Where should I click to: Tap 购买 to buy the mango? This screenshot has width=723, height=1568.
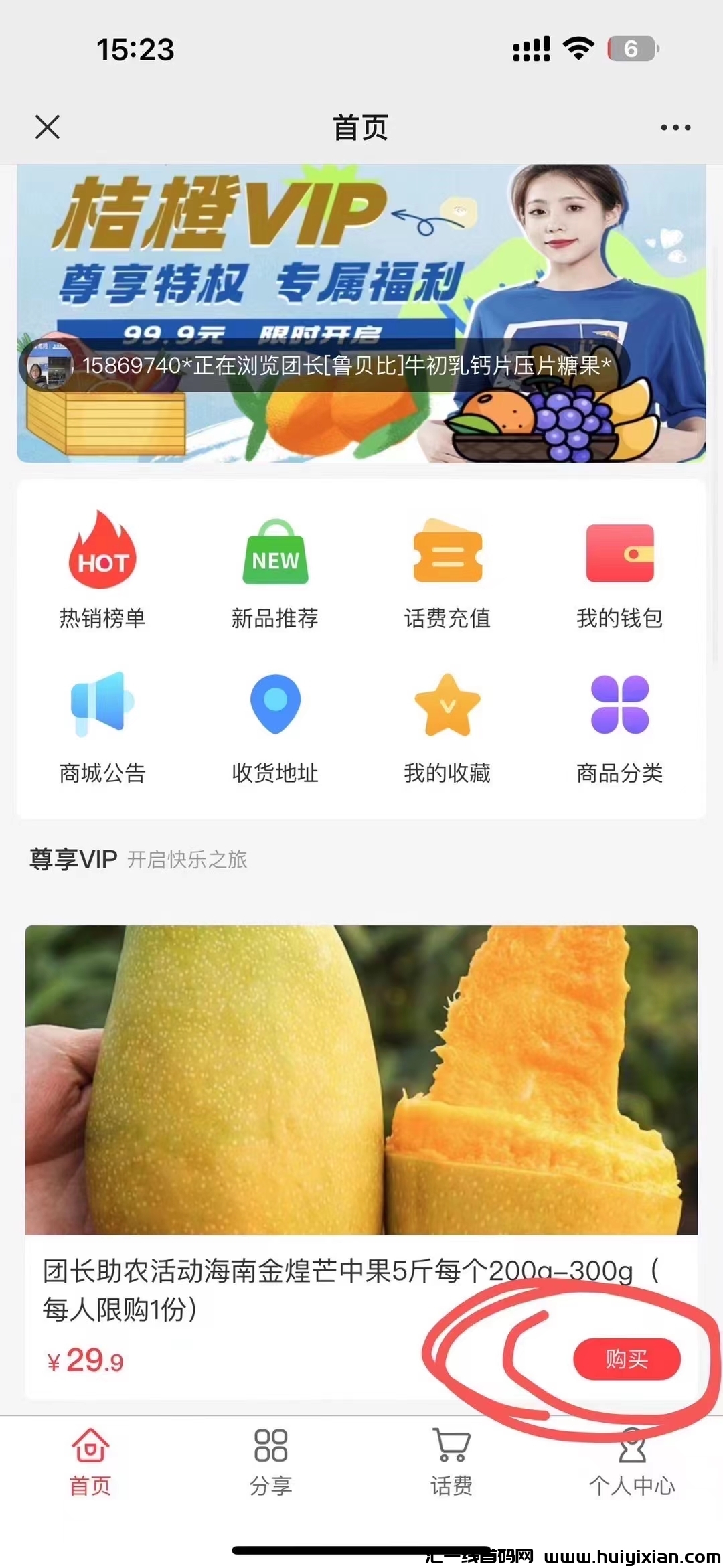[627, 1359]
